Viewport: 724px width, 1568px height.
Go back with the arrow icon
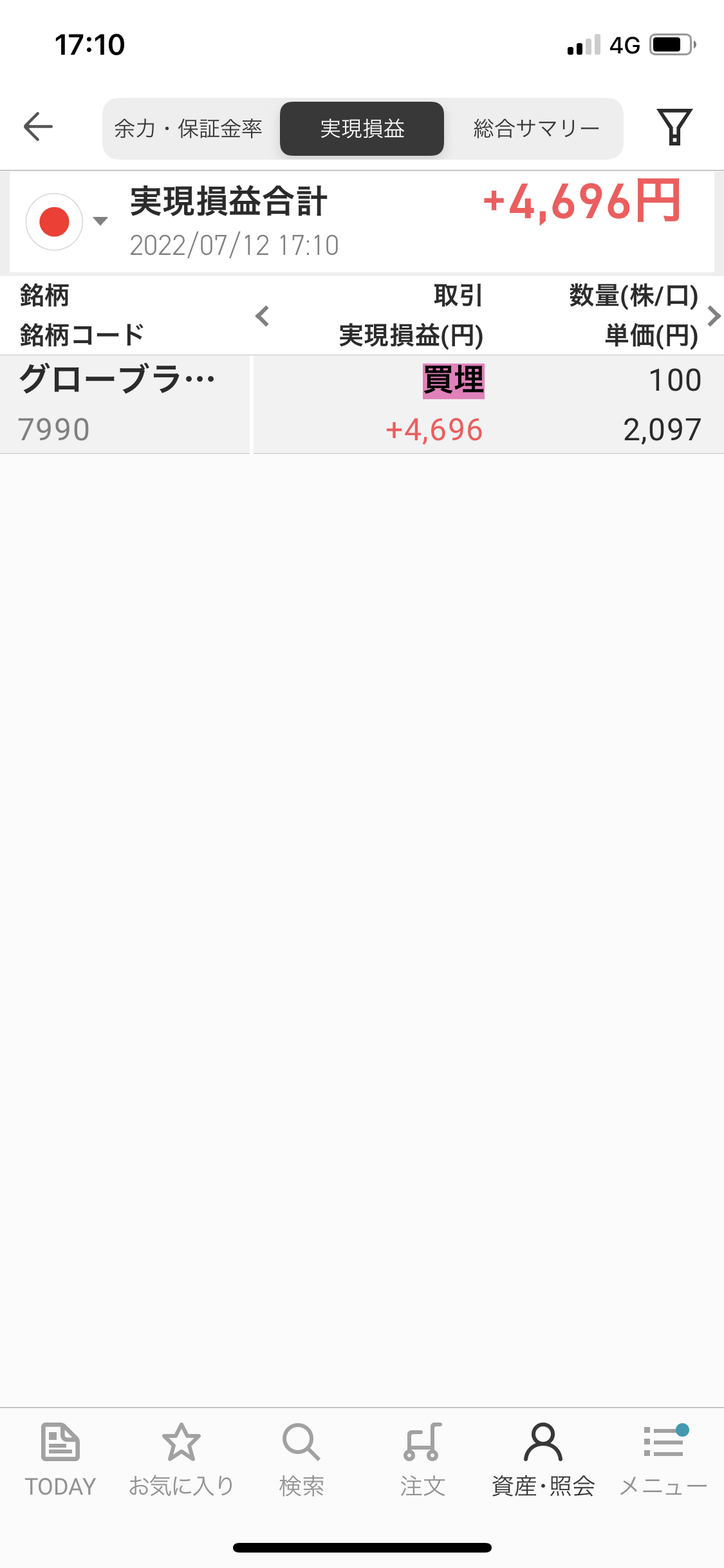coord(38,127)
